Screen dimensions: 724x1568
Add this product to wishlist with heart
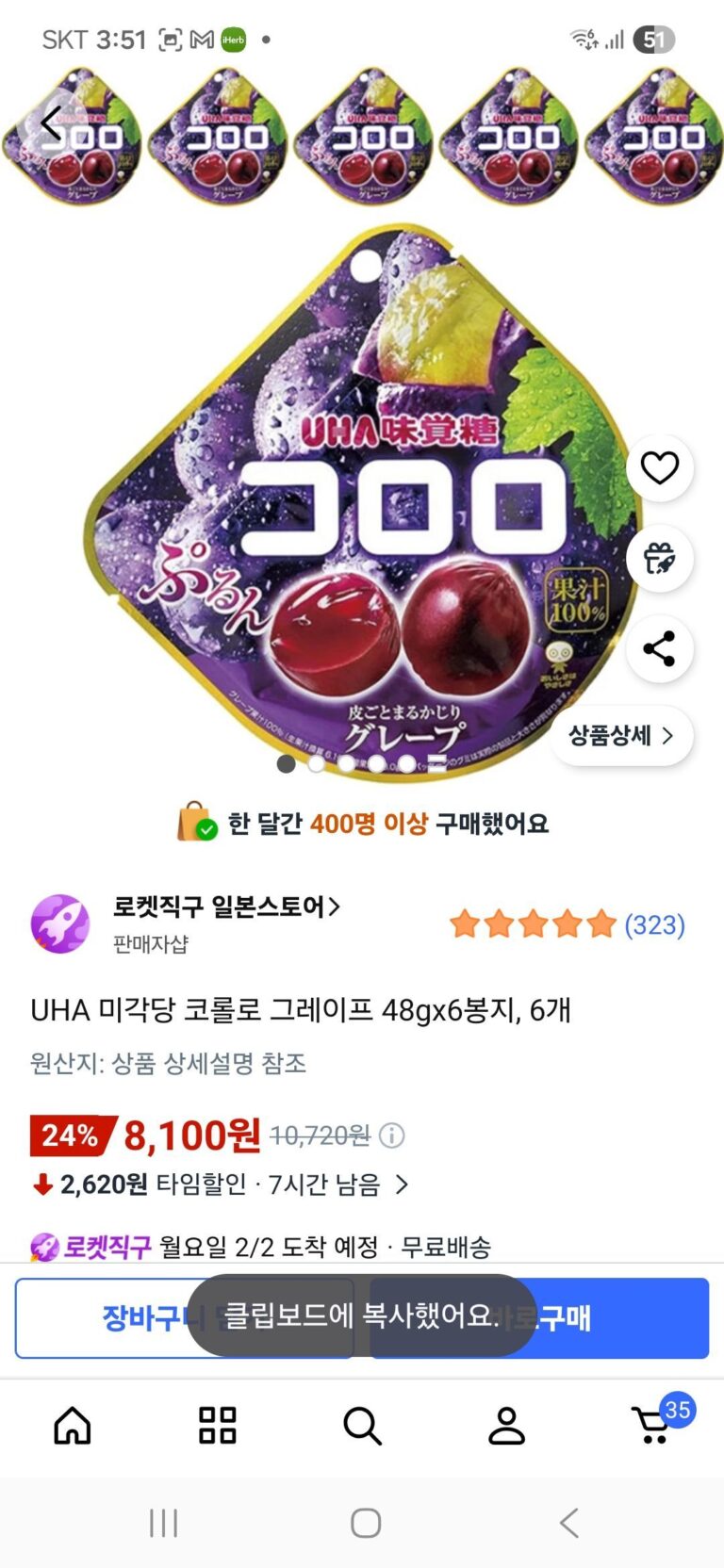[659, 467]
